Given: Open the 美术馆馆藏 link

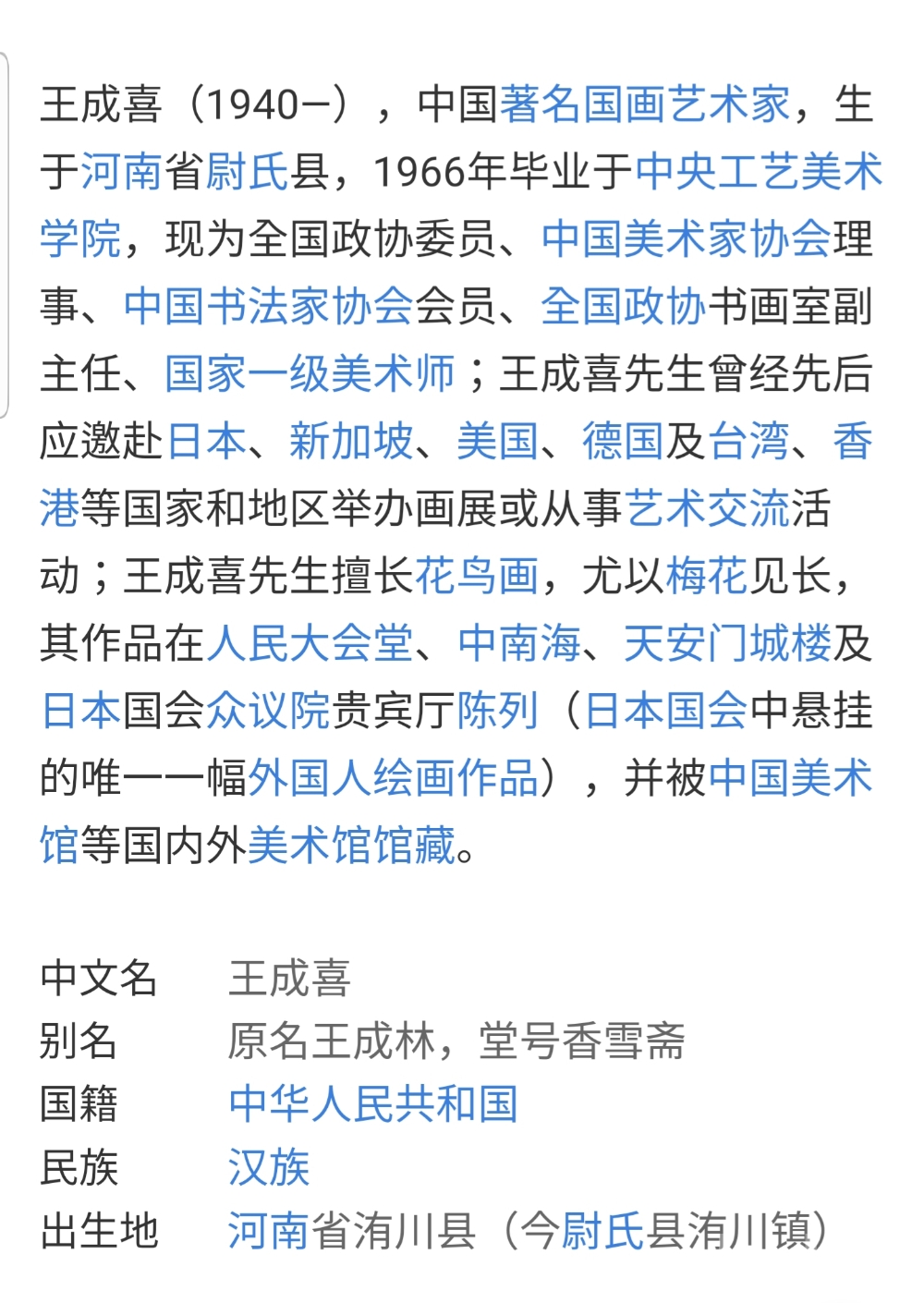Looking at the screenshot, I should (351, 846).
